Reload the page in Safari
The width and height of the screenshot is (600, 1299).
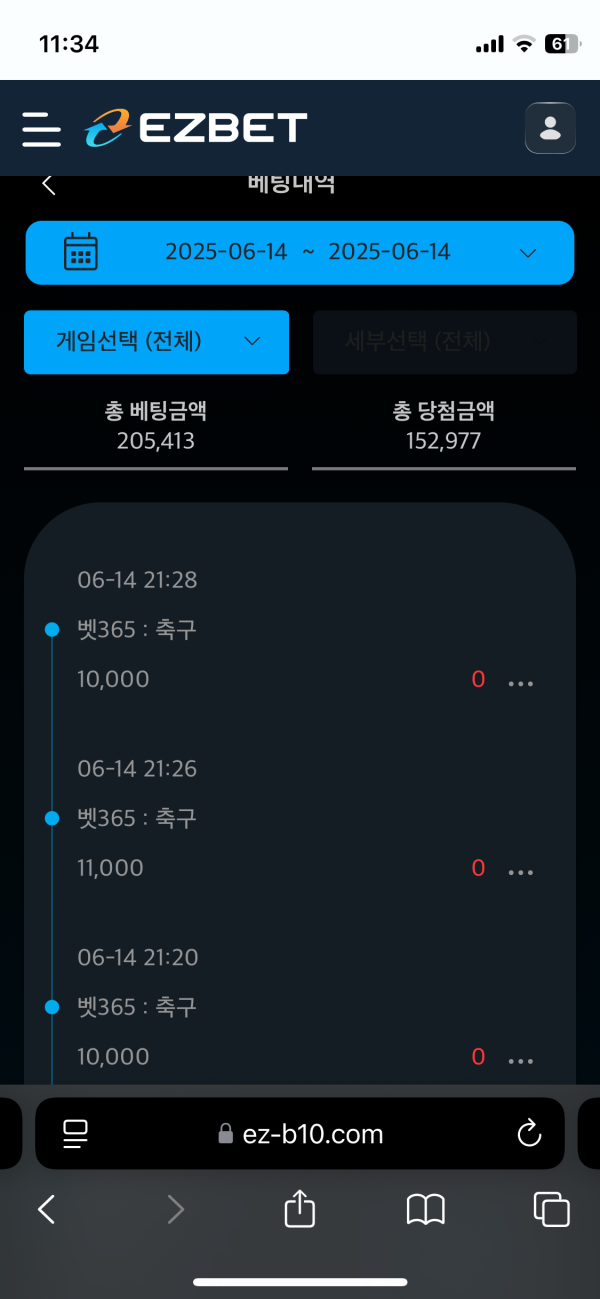coord(529,1133)
